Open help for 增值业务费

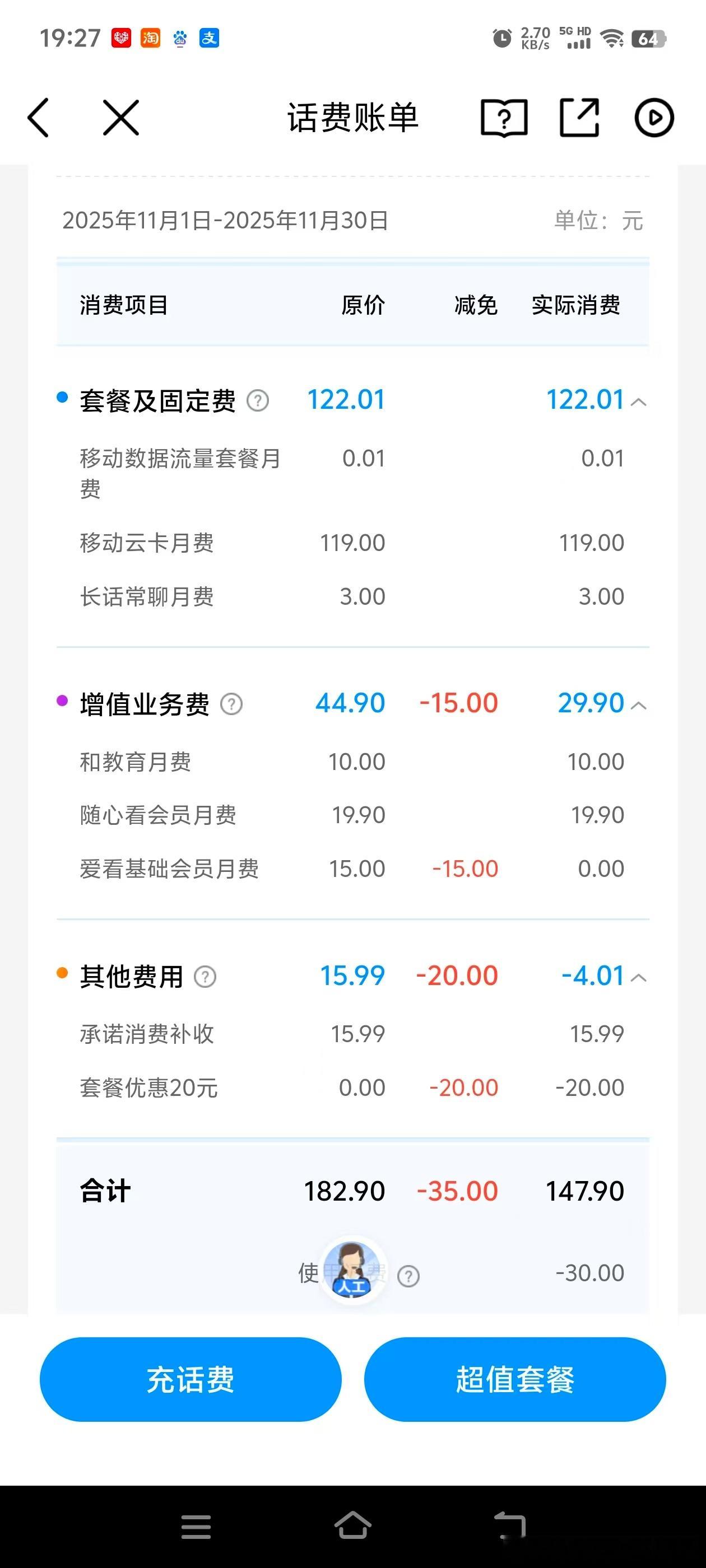point(231,704)
